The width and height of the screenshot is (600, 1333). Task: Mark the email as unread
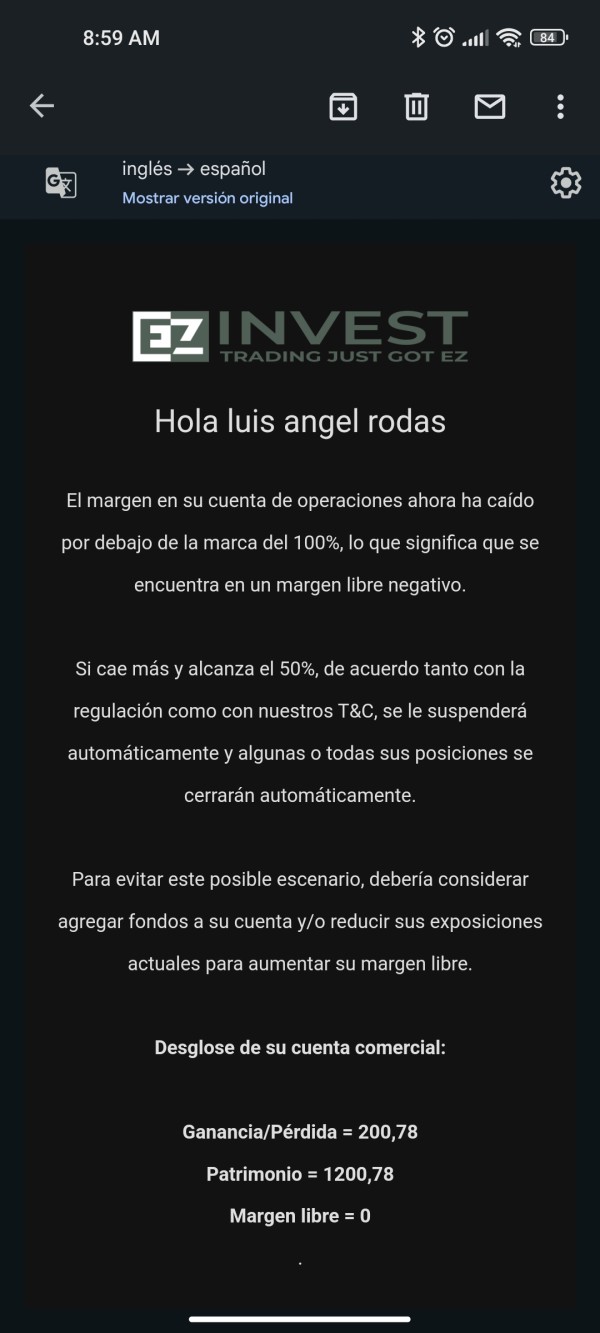point(489,106)
